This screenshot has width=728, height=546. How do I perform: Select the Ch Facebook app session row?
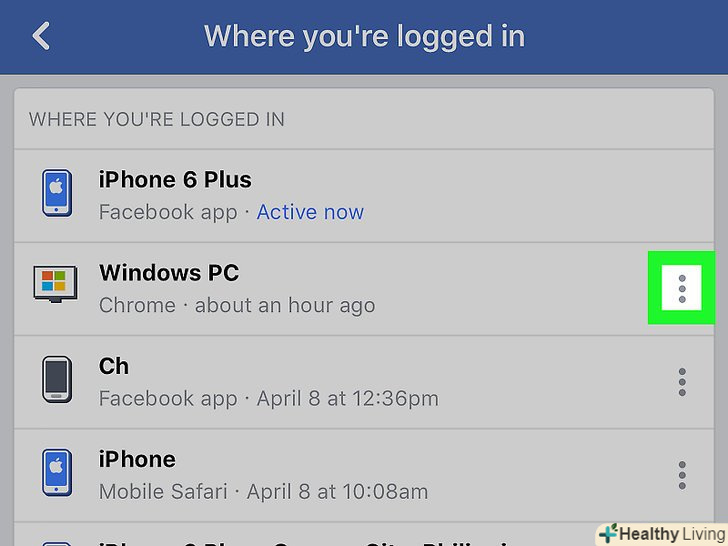click(x=300, y=381)
